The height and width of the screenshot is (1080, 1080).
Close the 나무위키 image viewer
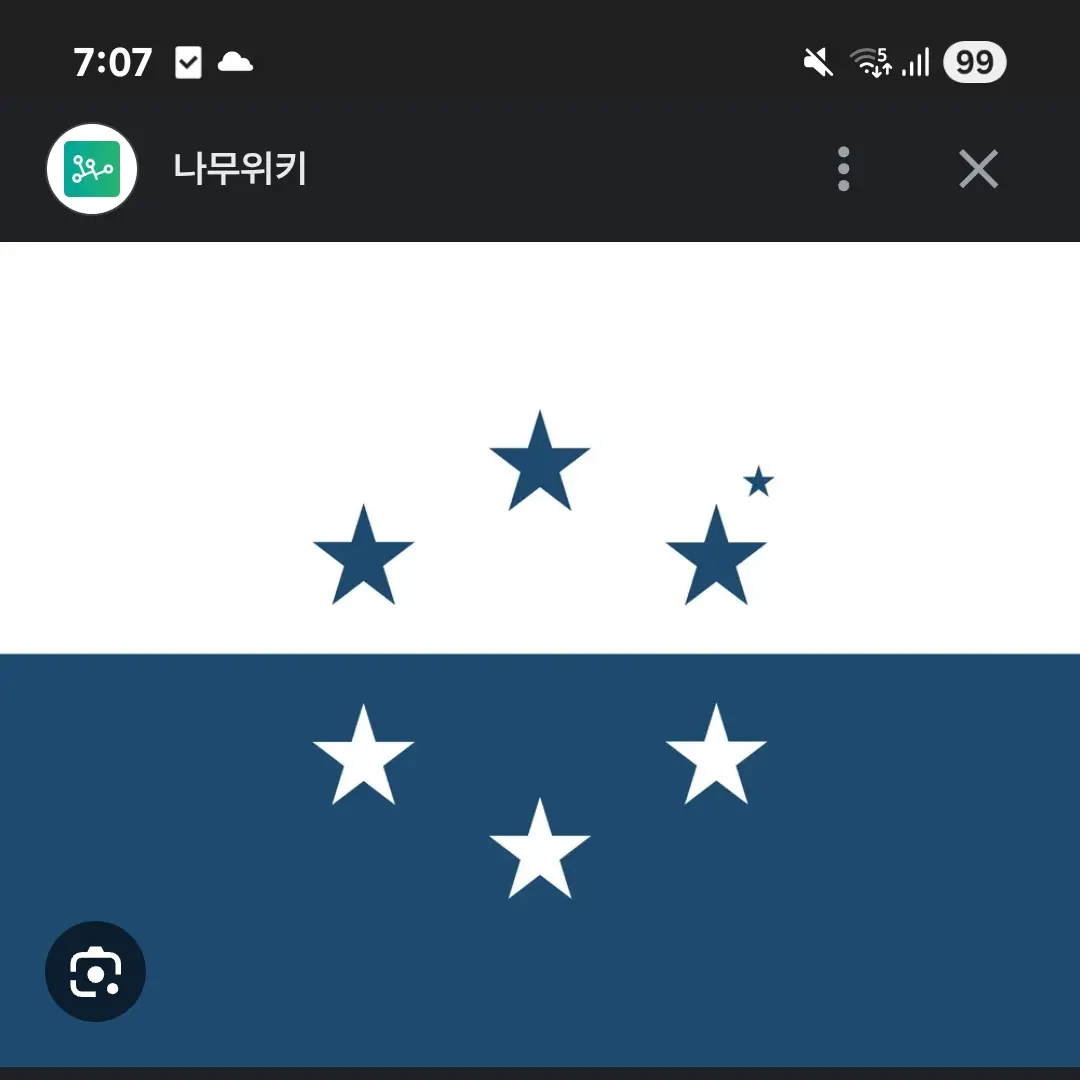(x=978, y=169)
